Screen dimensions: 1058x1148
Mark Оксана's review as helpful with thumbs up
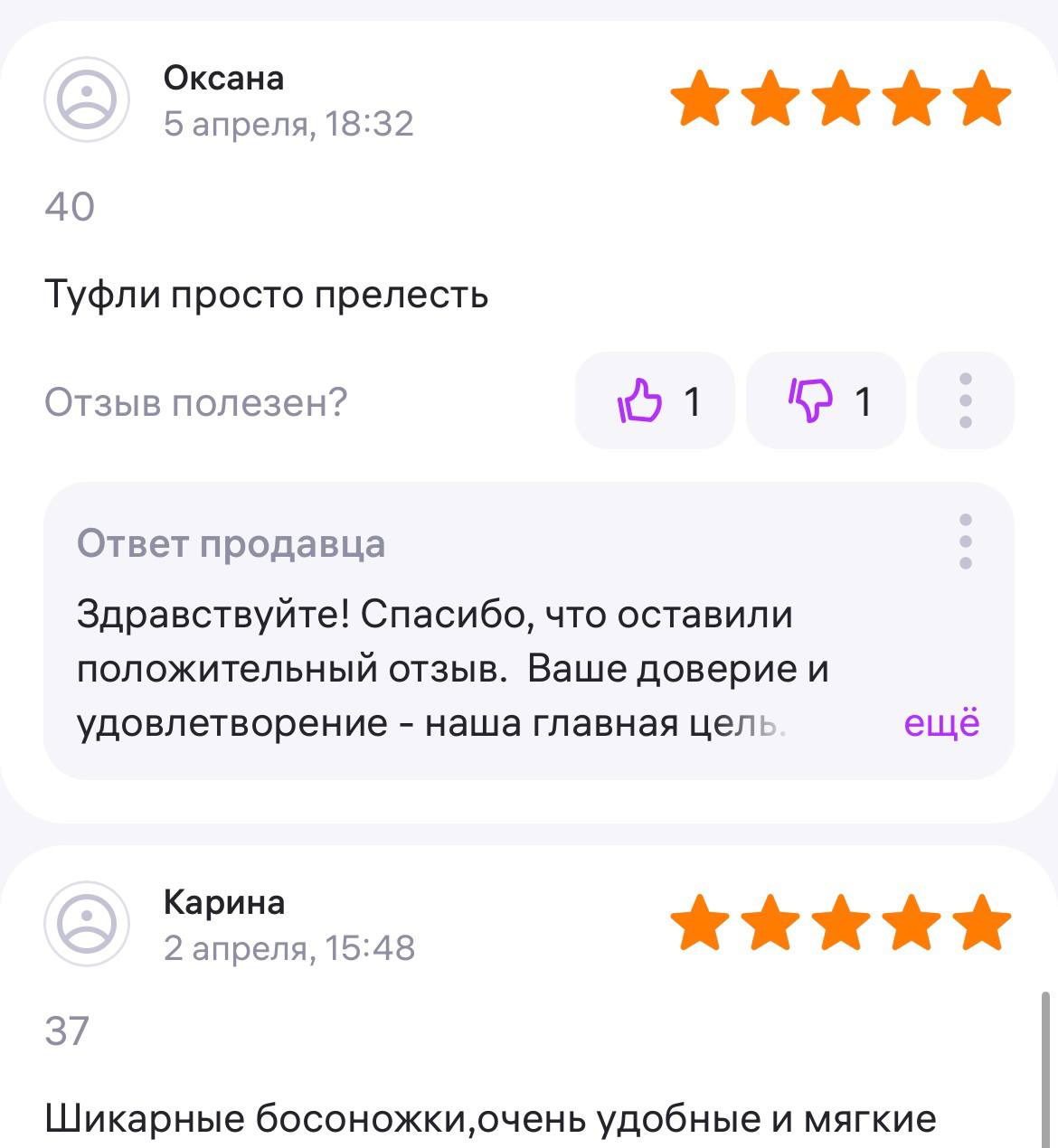click(x=655, y=400)
